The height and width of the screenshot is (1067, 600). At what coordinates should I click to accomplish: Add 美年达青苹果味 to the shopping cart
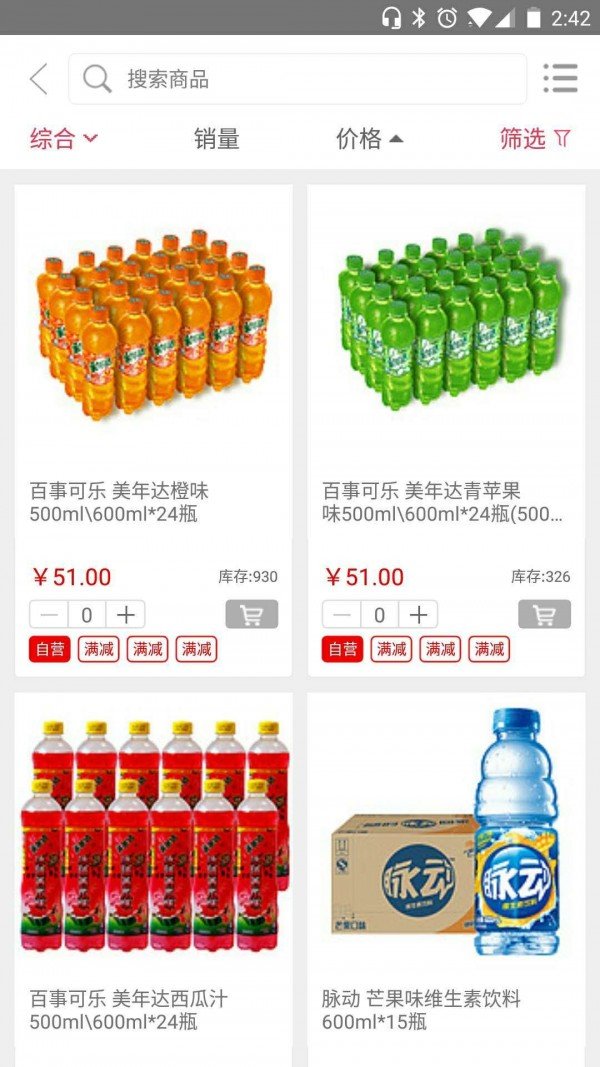click(544, 614)
